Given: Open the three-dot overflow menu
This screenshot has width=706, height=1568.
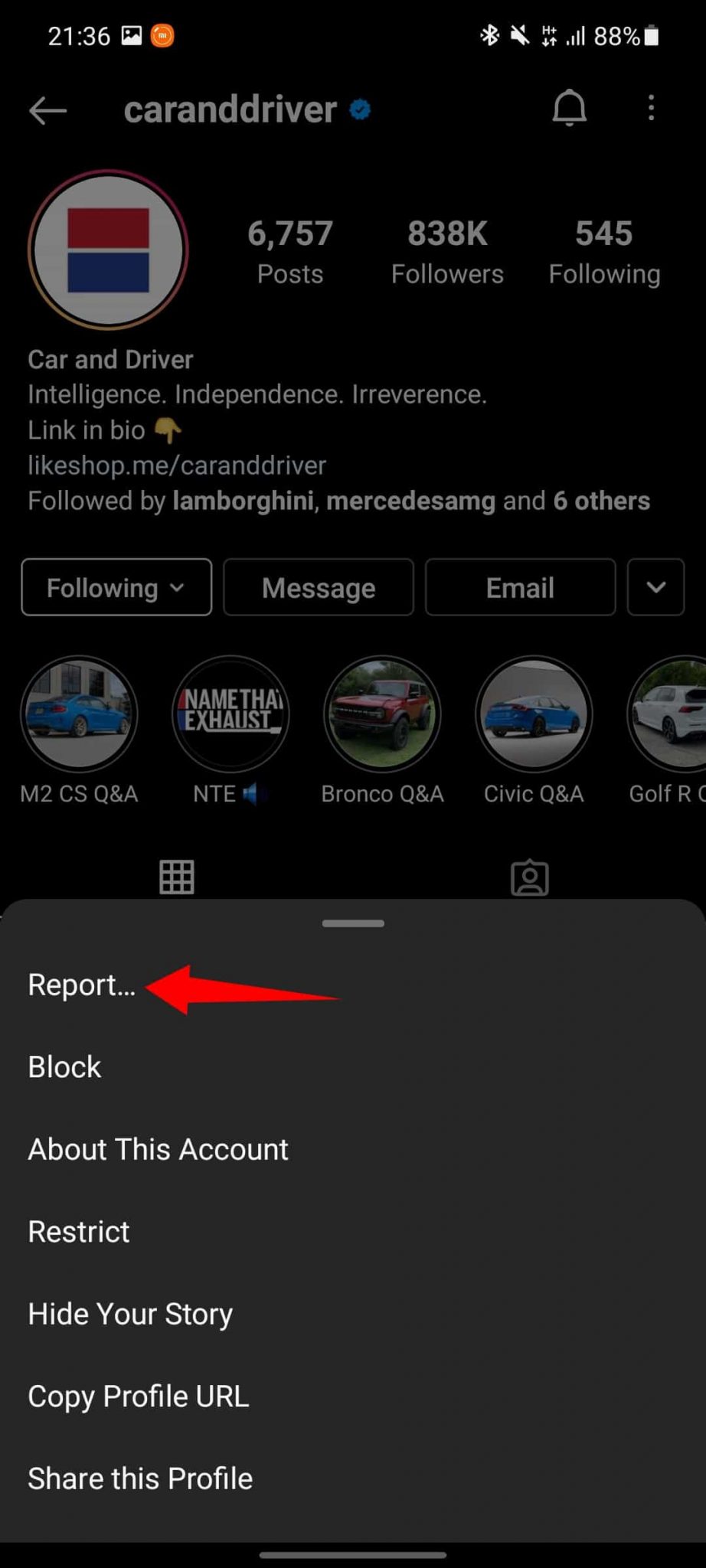Looking at the screenshot, I should point(652,108).
